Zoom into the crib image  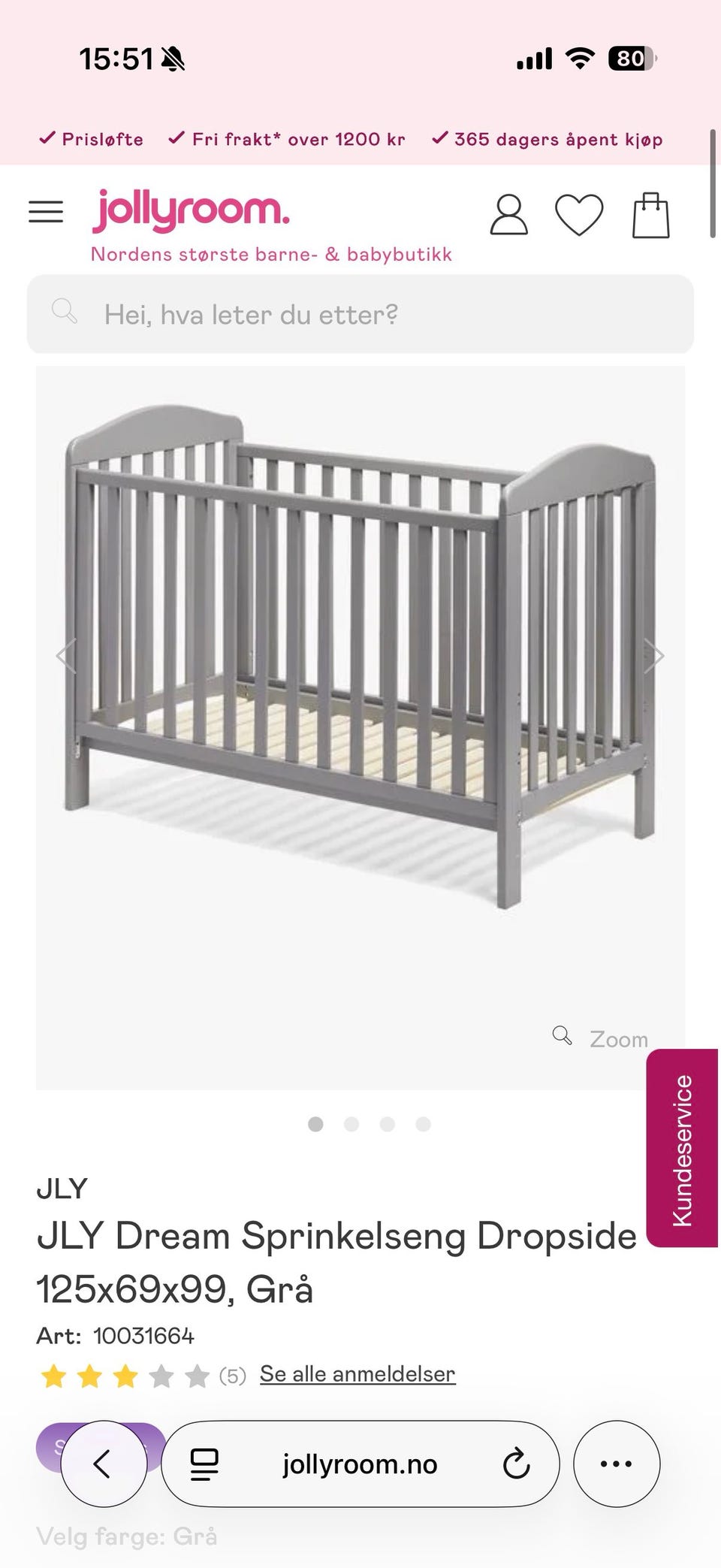click(x=602, y=1038)
